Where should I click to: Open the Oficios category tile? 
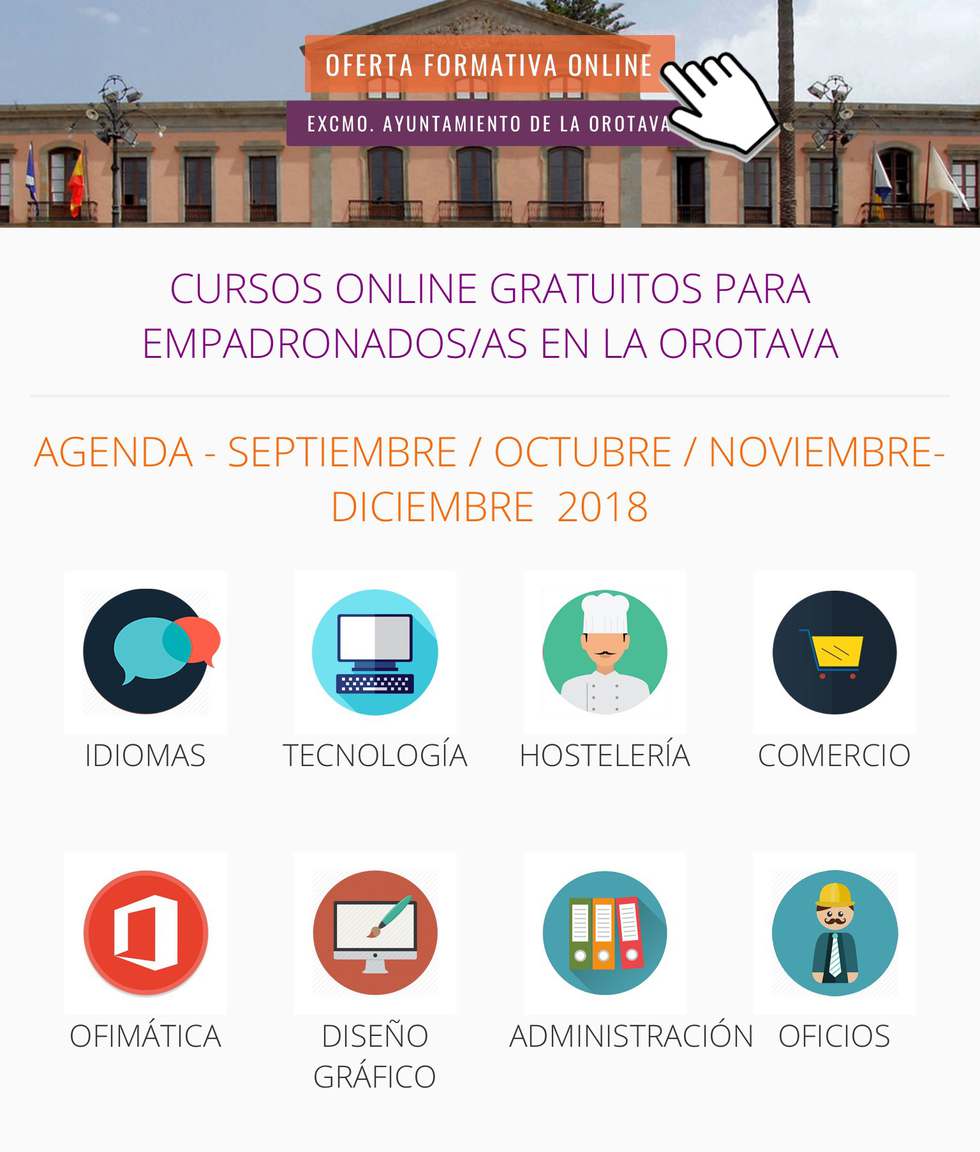tap(834, 933)
